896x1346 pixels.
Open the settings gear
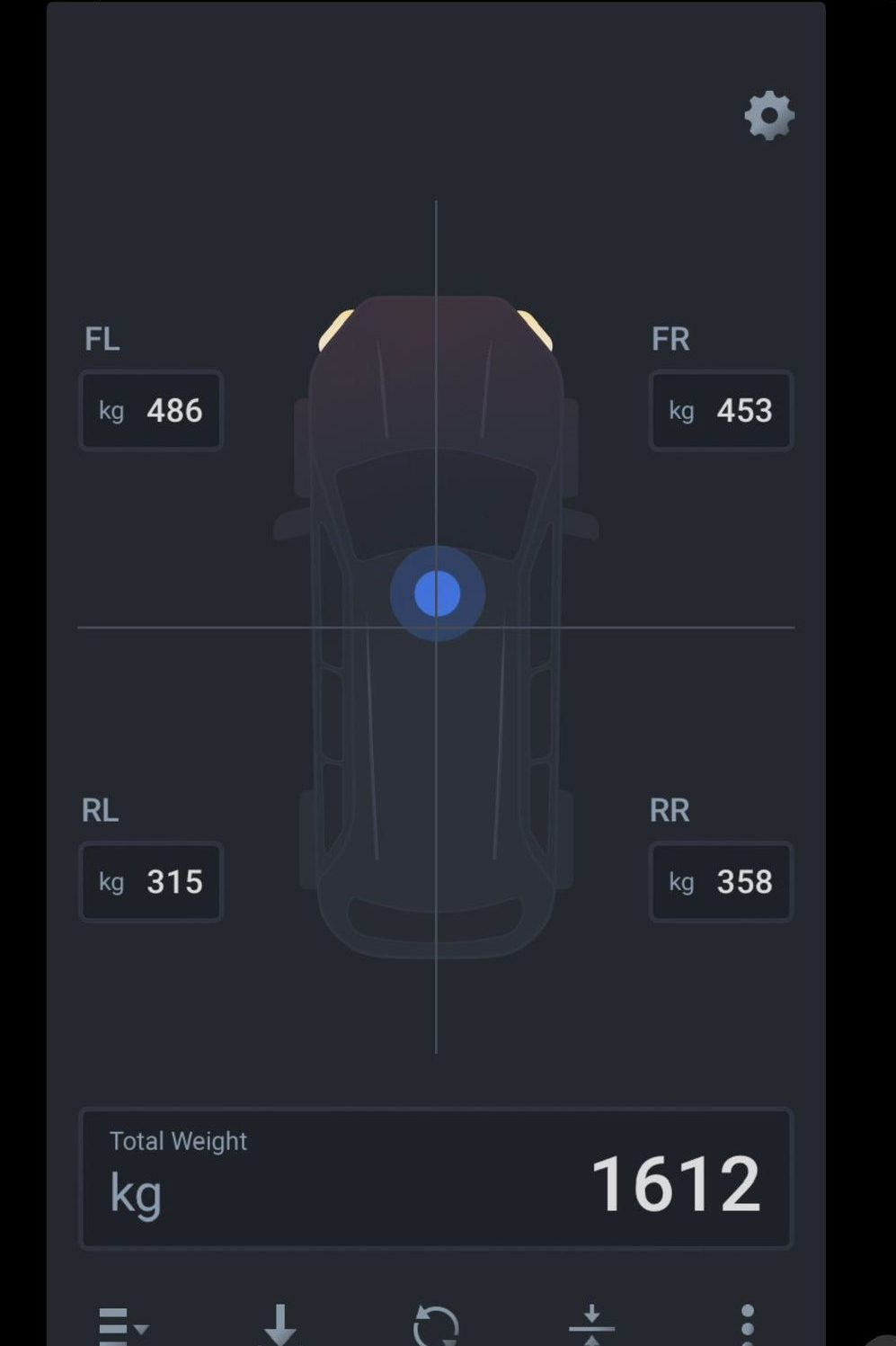(x=769, y=116)
